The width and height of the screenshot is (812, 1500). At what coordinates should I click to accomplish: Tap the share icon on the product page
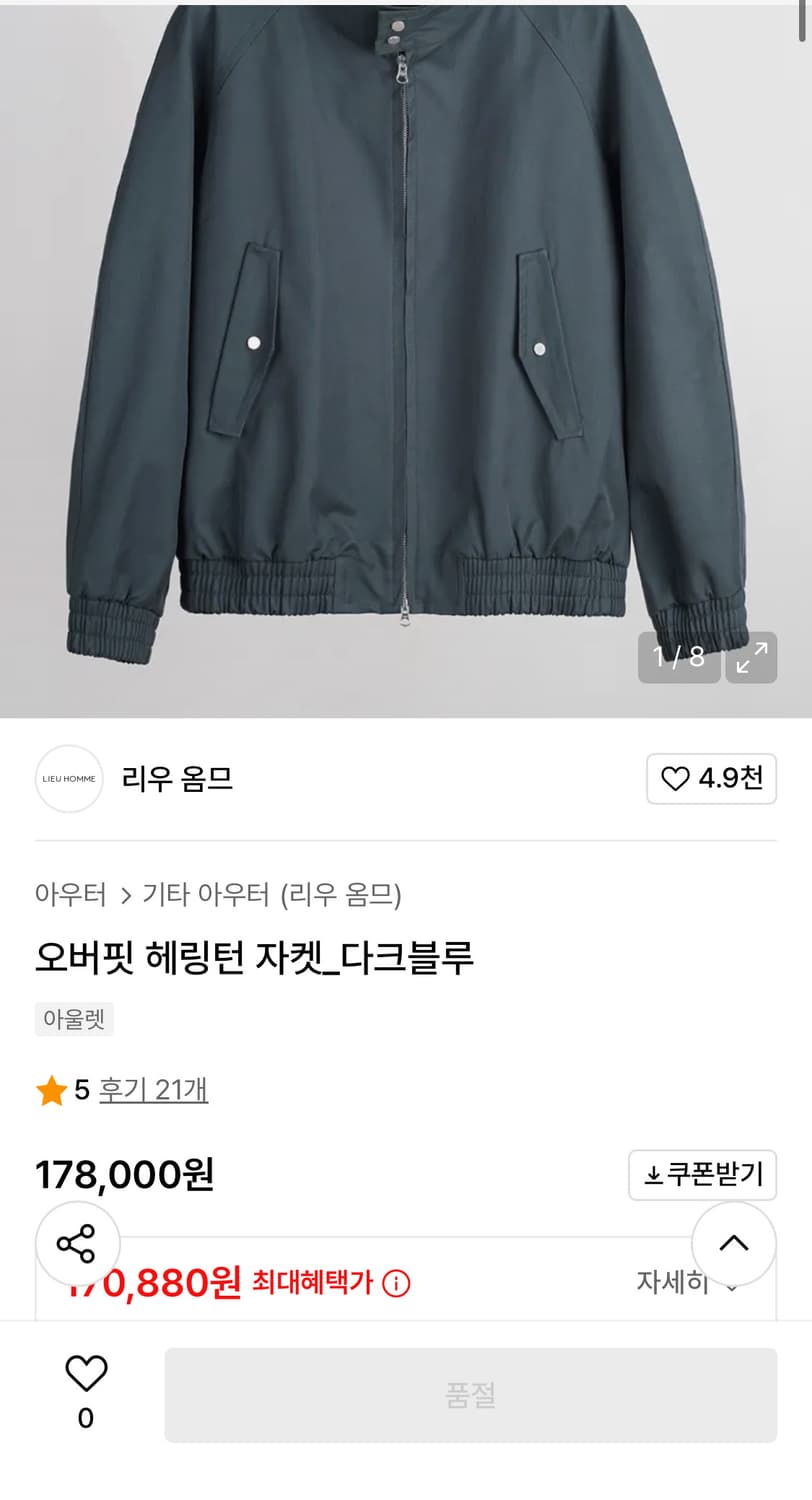78,1244
